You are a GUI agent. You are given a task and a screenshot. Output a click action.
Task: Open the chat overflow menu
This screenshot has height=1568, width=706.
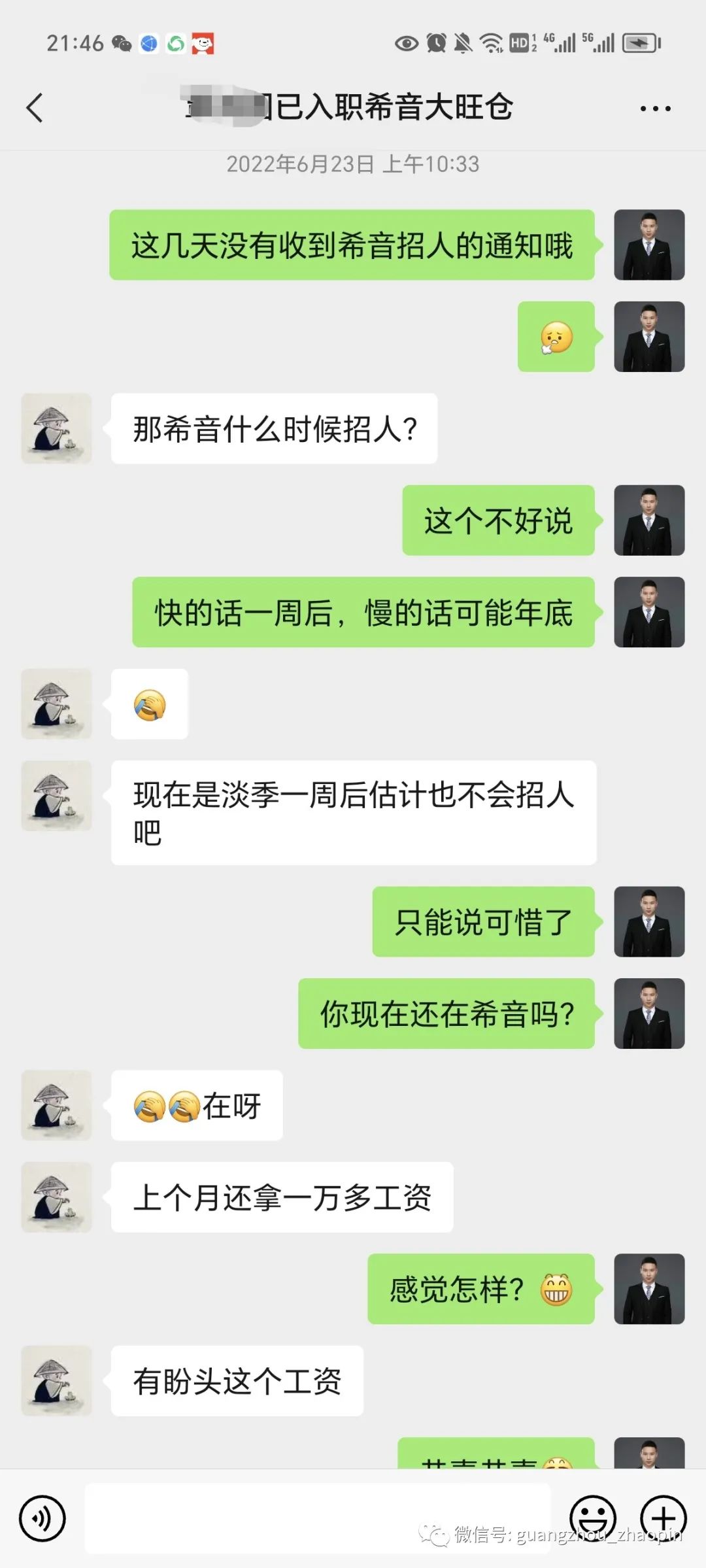pos(655,109)
